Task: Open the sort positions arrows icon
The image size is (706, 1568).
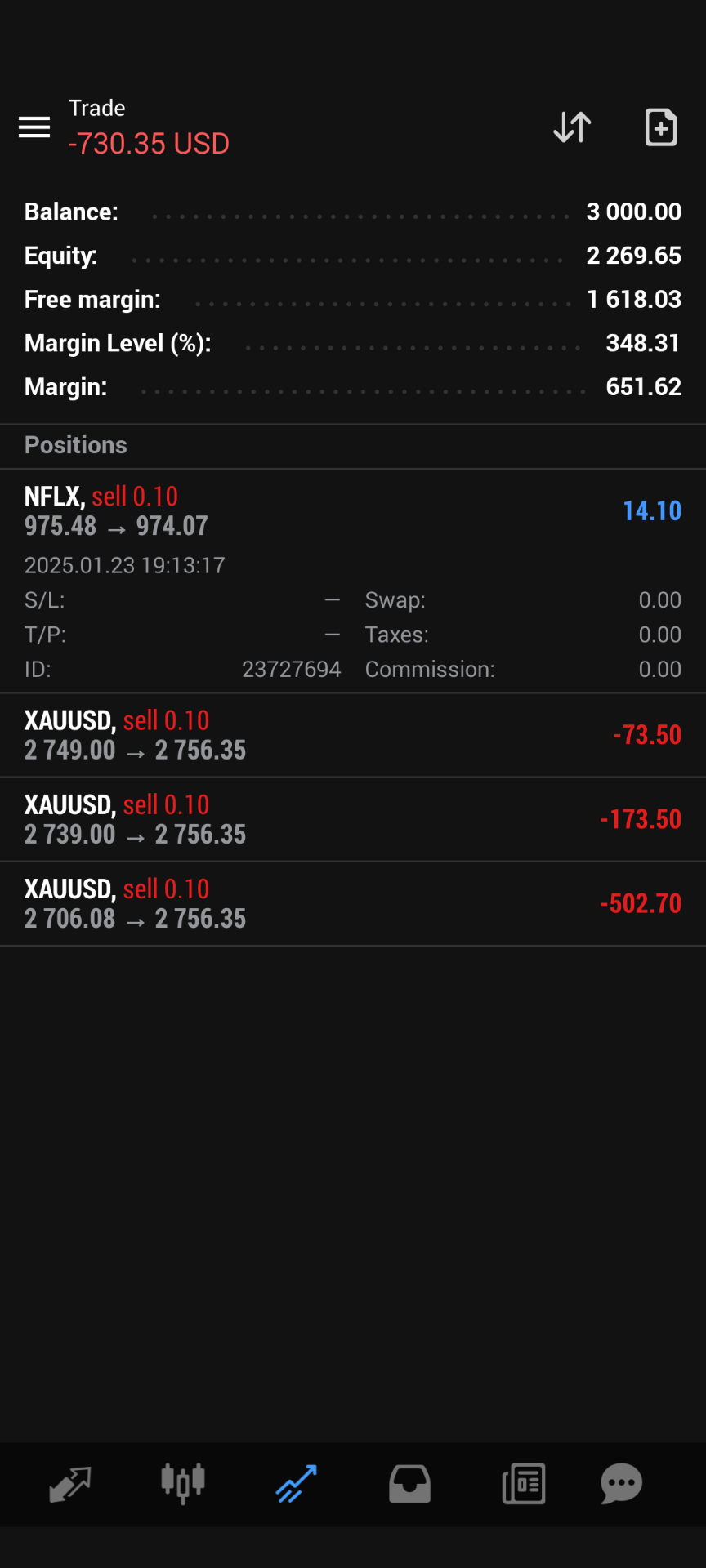Action: point(572,127)
